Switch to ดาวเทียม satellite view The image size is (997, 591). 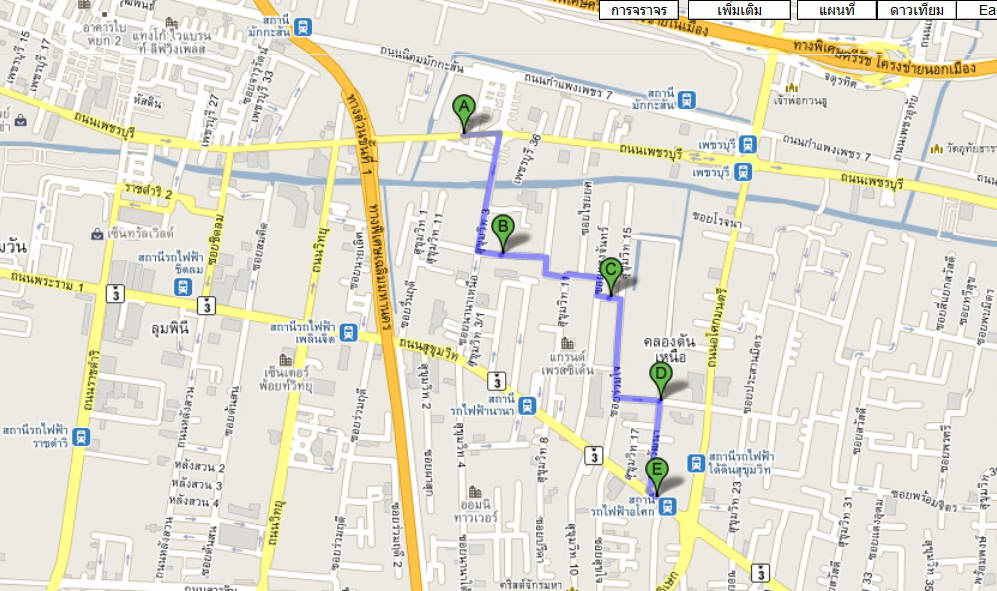click(915, 10)
